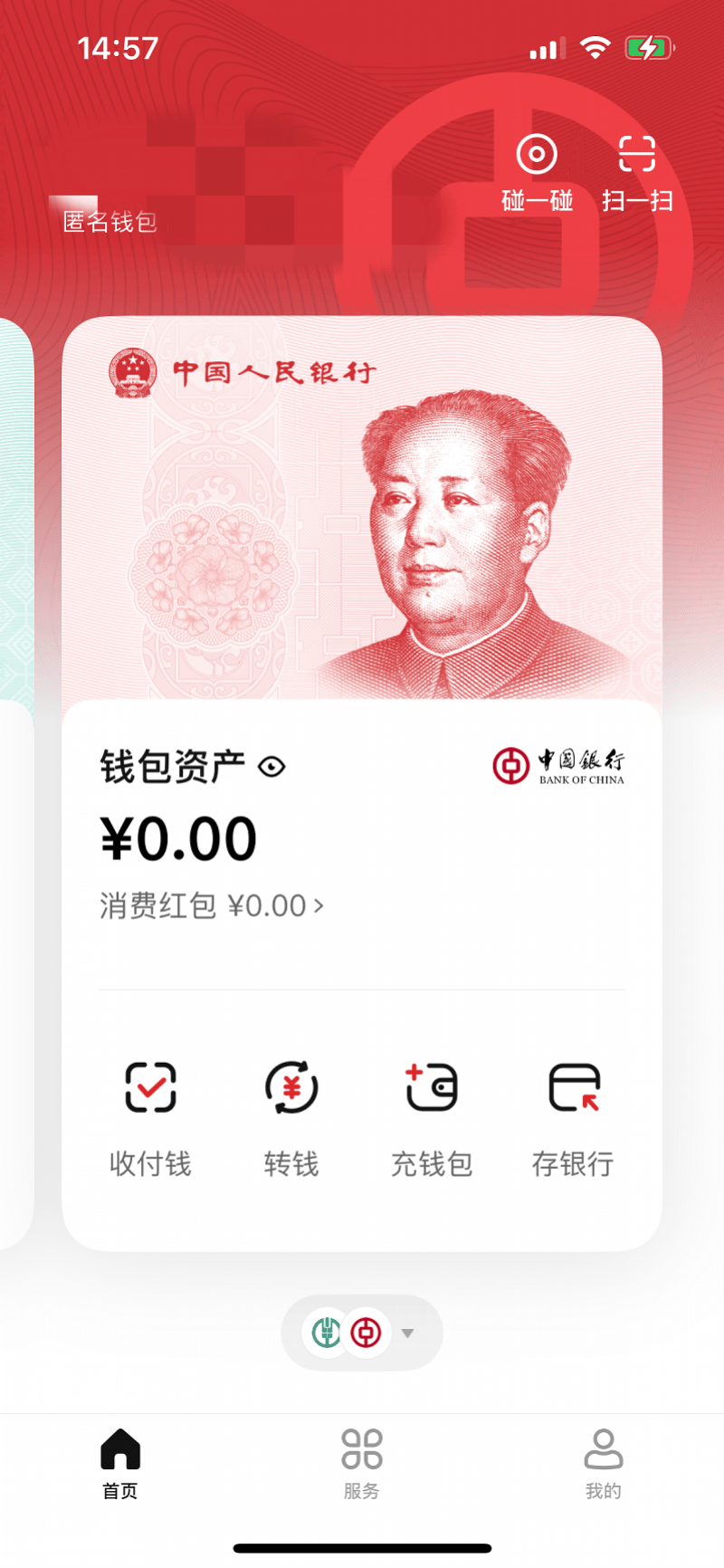Expand the bank wallet selector dropdown
724x1568 pixels.
pyautogui.click(x=407, y=1333)
